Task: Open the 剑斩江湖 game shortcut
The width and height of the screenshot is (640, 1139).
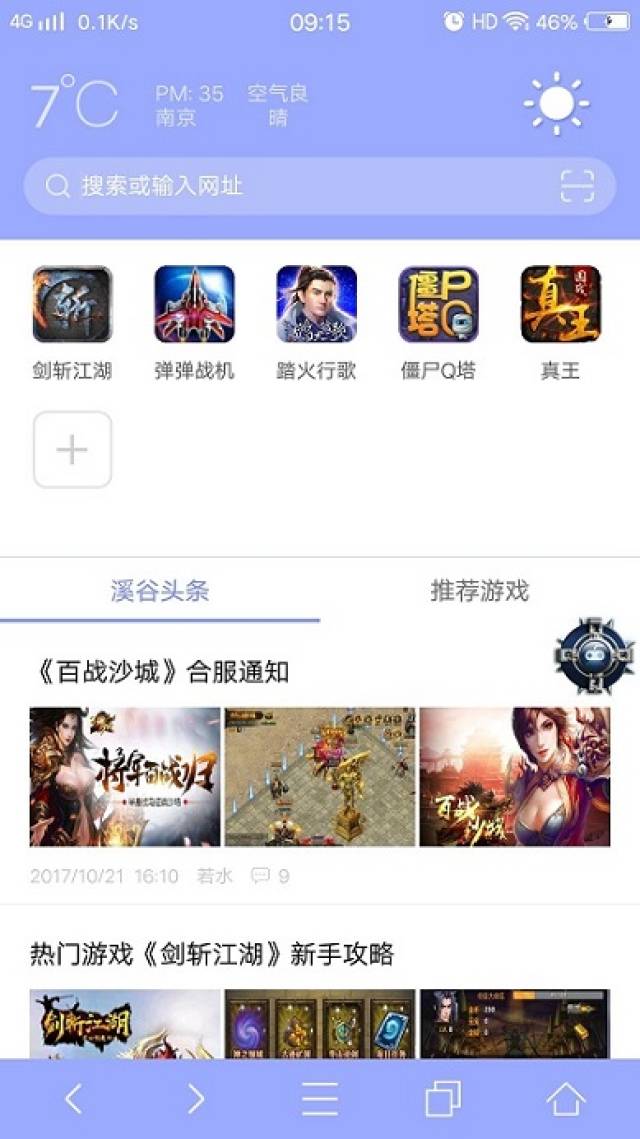Action: [72, 305]
